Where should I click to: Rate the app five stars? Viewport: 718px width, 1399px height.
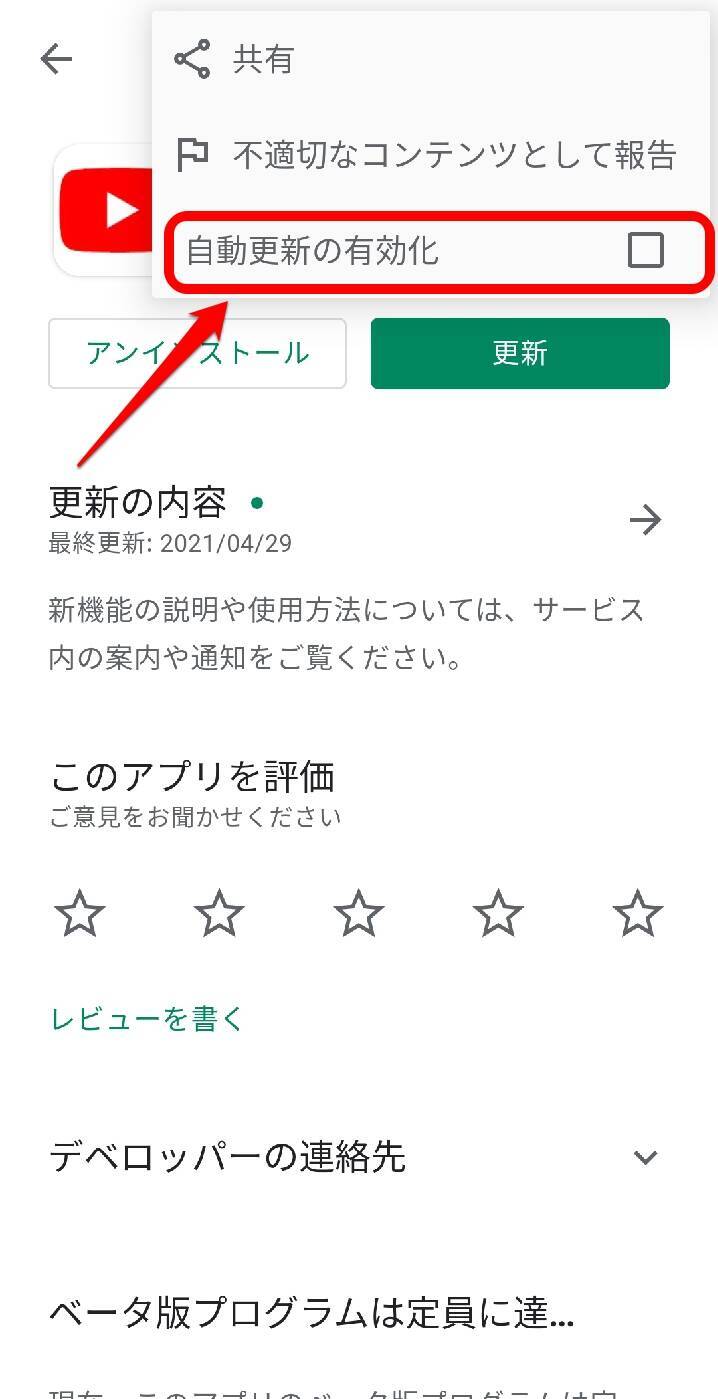tap(637, 914)
